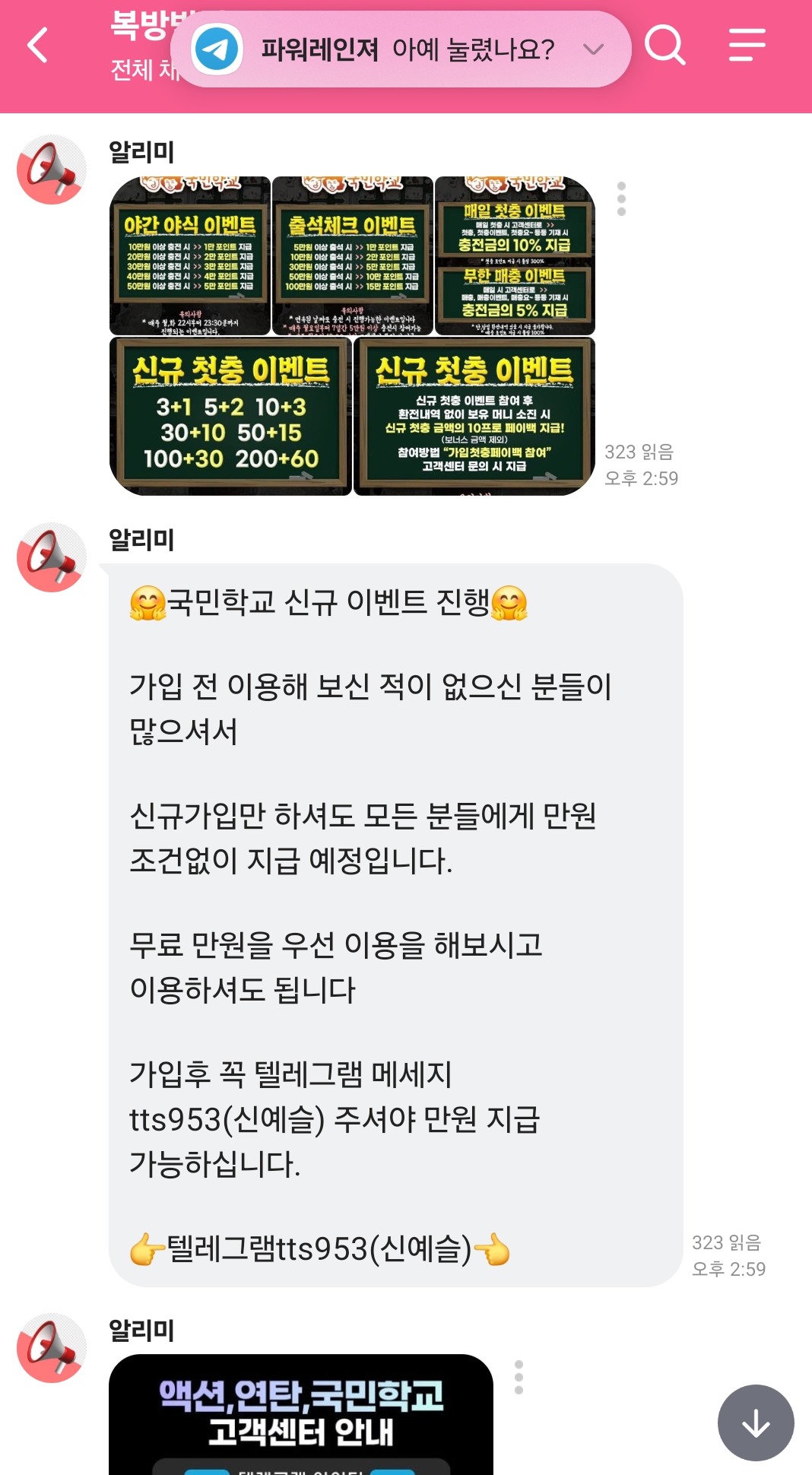This screenshot has height=1475, width=812.
Task: Open the 매일 첫충 이벤트 image
Action: pos(515,256)
